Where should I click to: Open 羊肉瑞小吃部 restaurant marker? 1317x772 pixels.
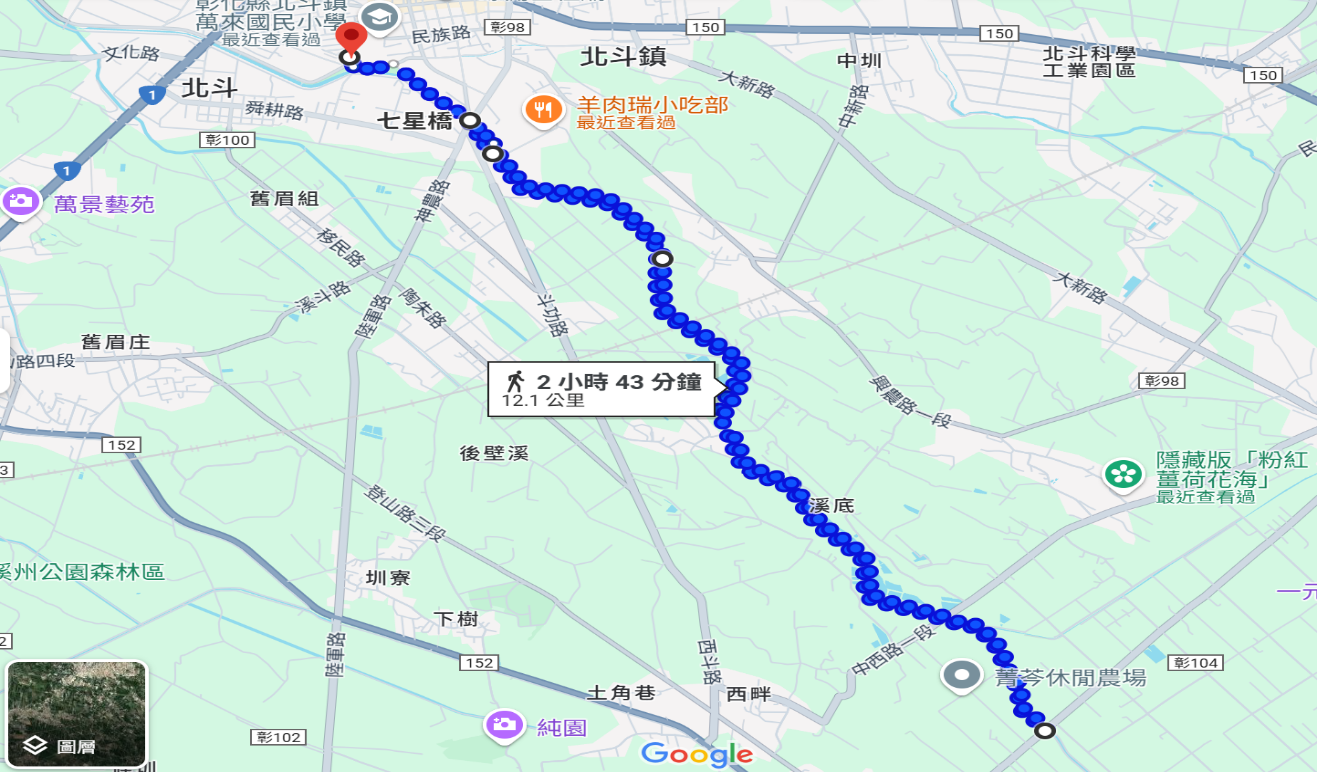pyautogui.click(x=543, y=110)
